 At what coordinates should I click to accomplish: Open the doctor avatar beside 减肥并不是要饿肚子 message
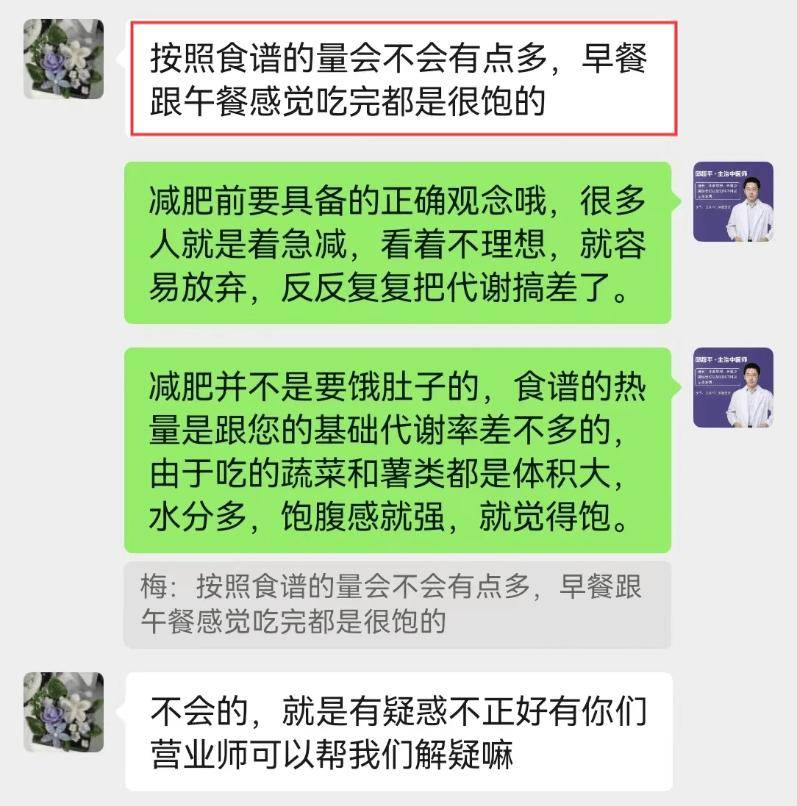pos(733,387)
